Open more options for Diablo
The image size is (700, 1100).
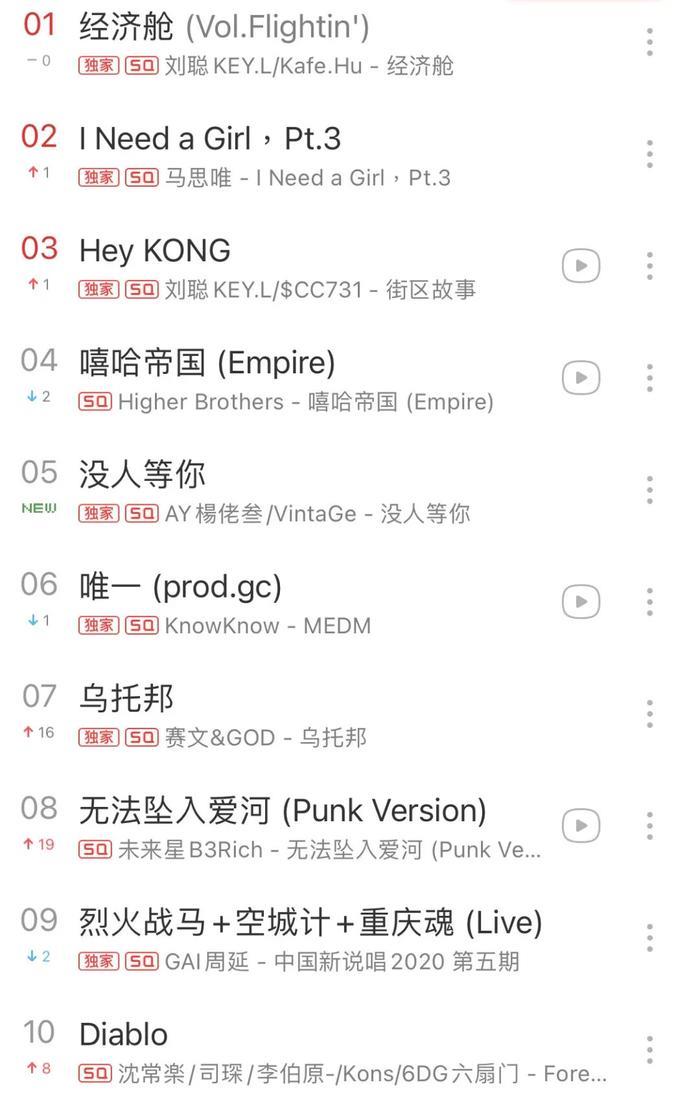coord(650,1050)
